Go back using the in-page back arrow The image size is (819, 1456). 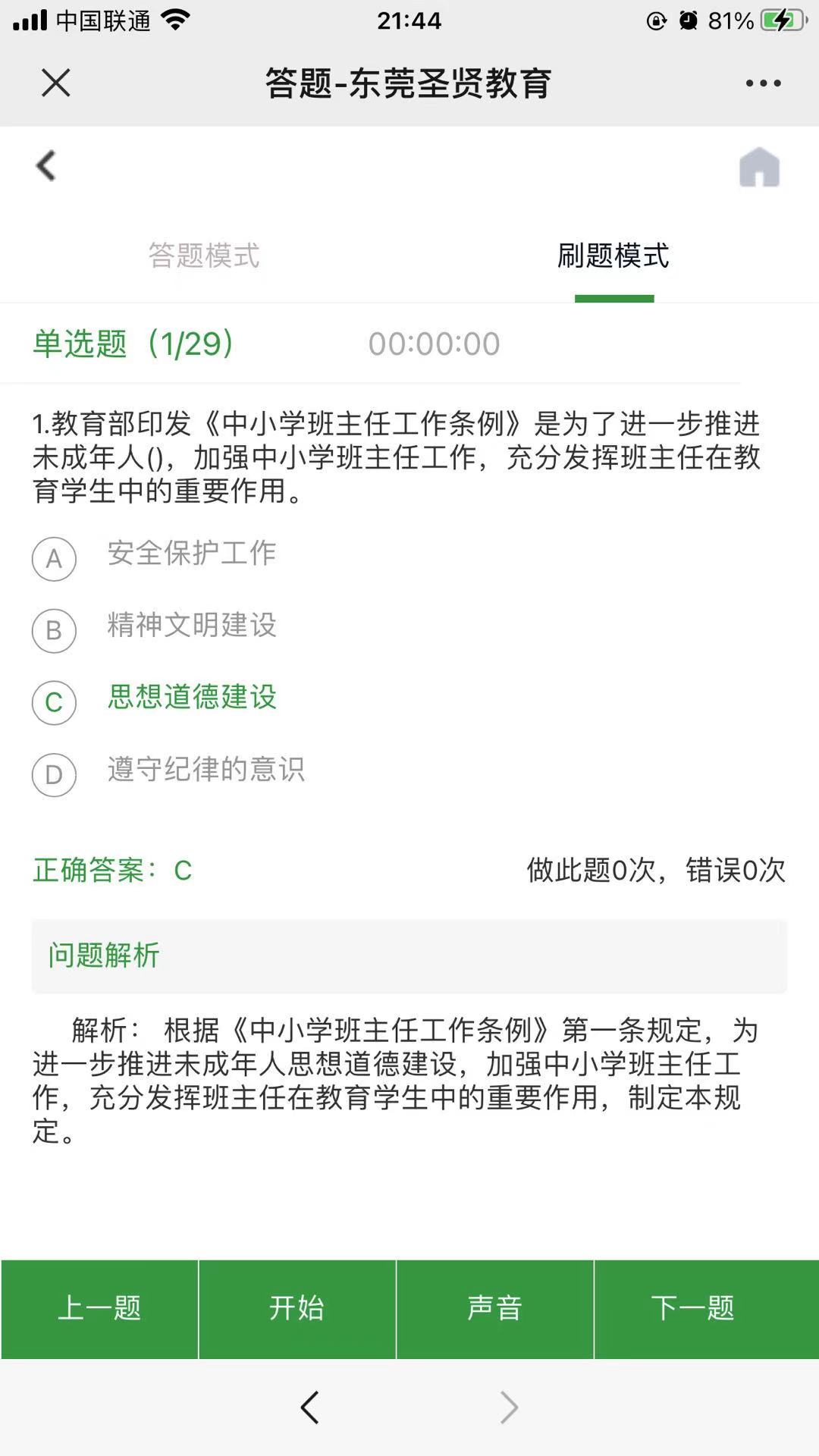[46, 166]
